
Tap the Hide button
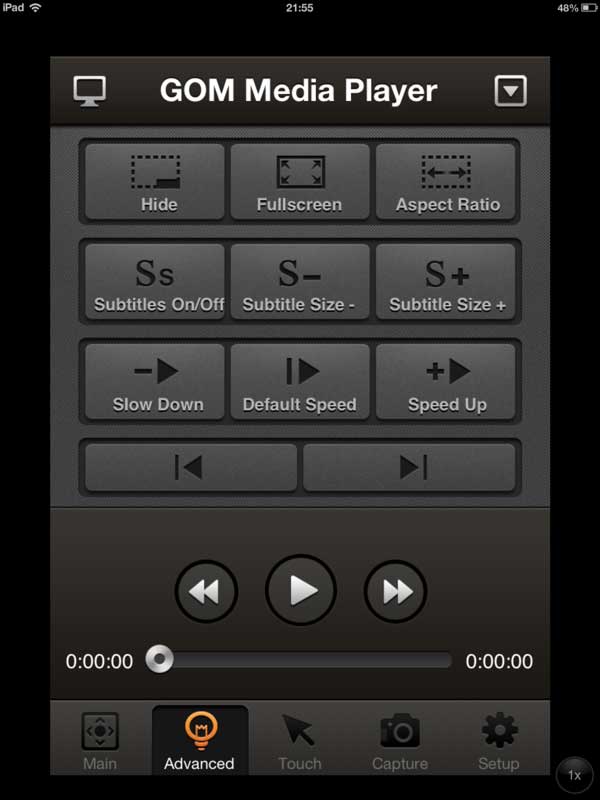155,183
